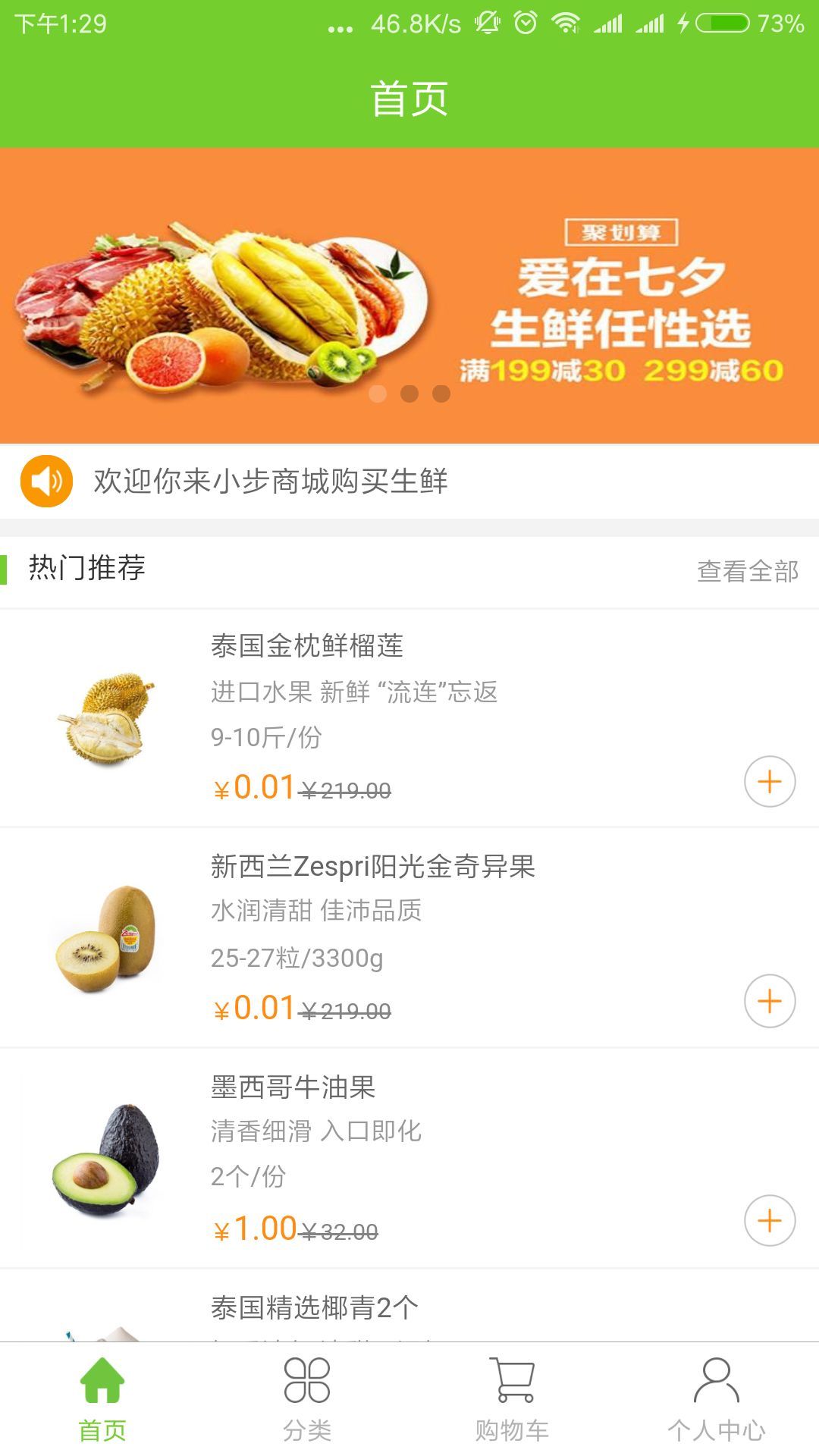Add 泰国金枕鲜榴莲 to cart with plus icon

(770, 781)
